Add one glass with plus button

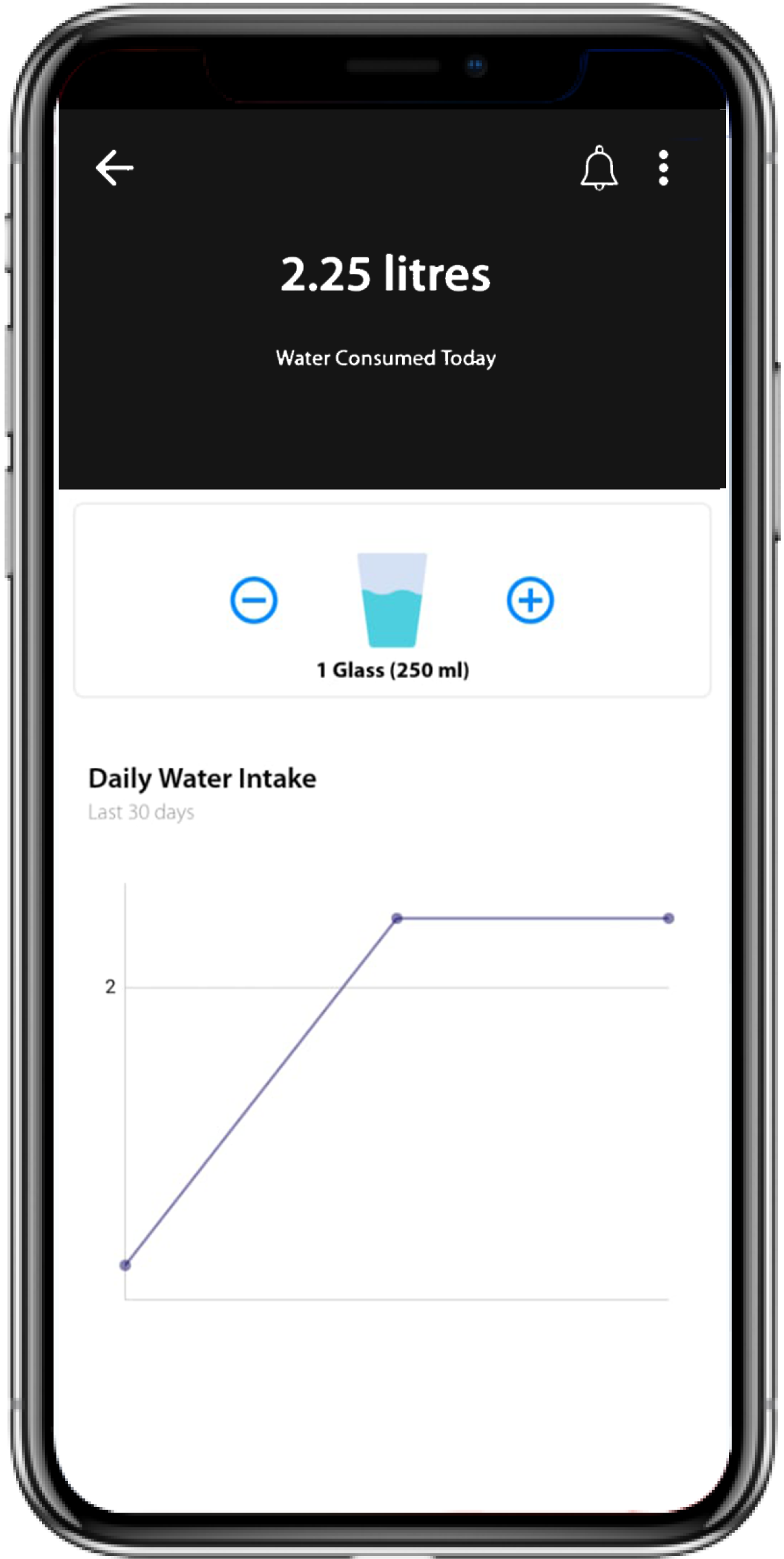coord(530,600)
